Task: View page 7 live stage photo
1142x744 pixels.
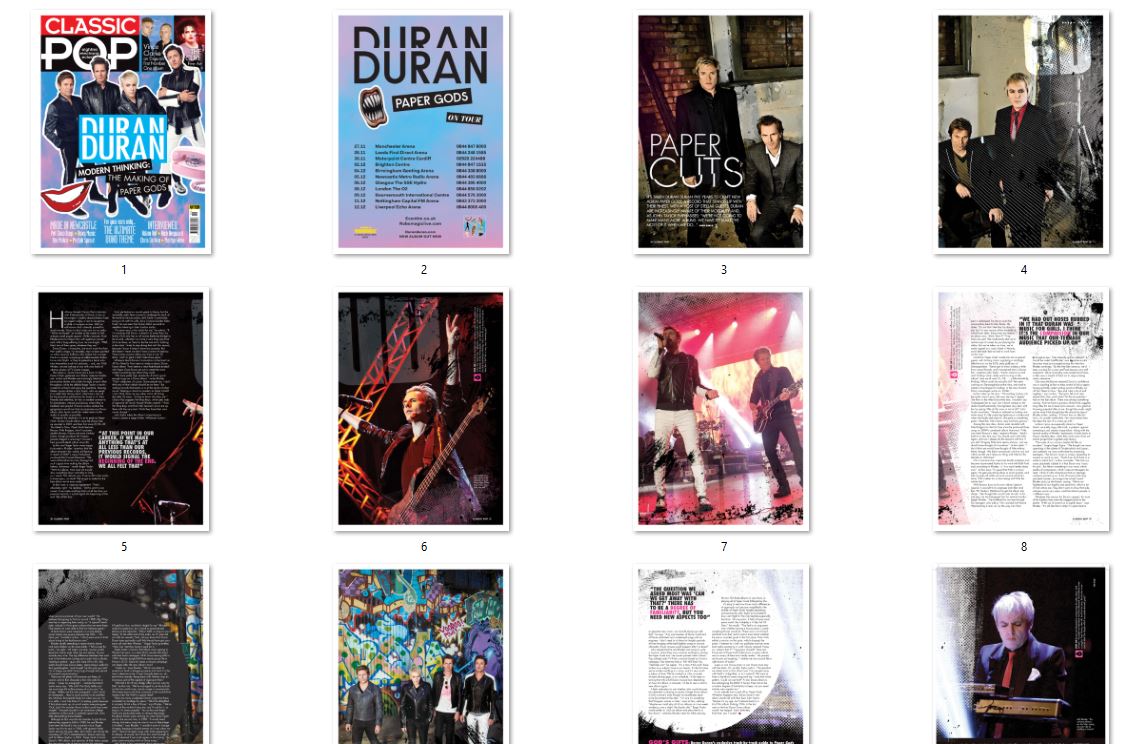Action: pyautogui.click(x=721, y=408)
